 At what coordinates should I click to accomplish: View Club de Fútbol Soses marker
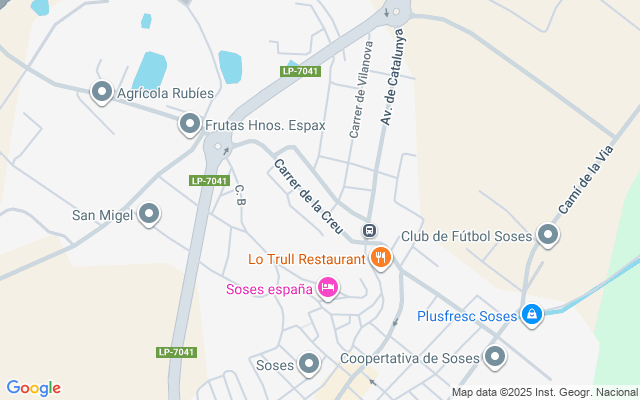[548, 236]
